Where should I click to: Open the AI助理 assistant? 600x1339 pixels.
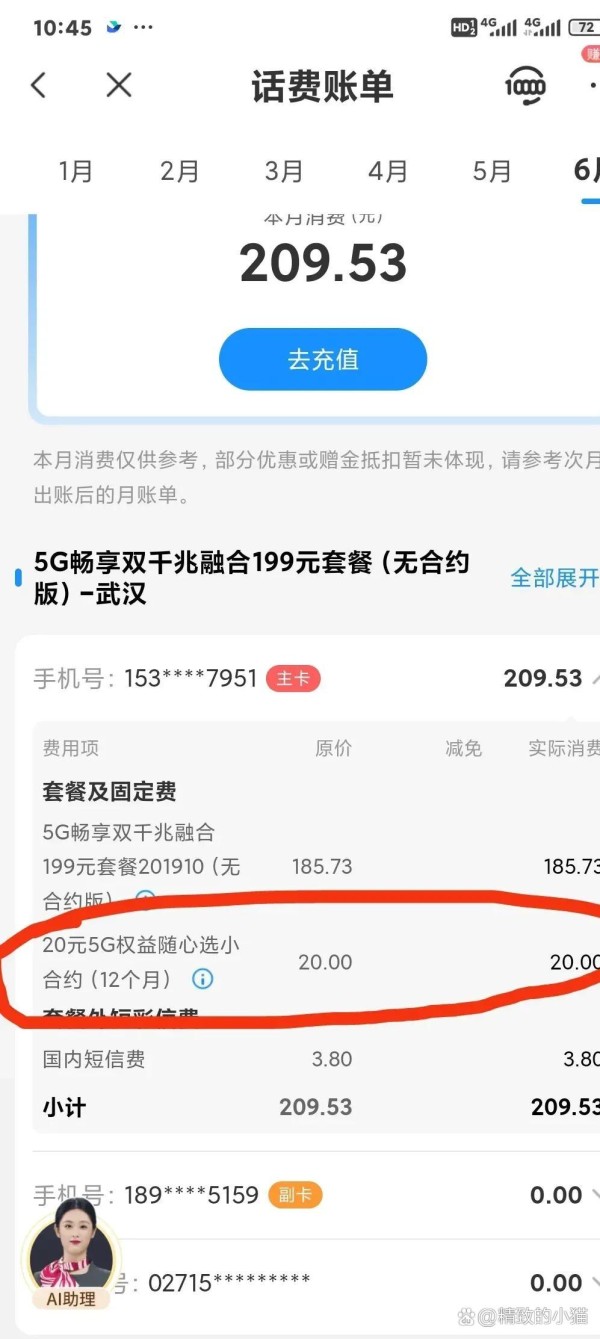click(x=72, y=1261)
